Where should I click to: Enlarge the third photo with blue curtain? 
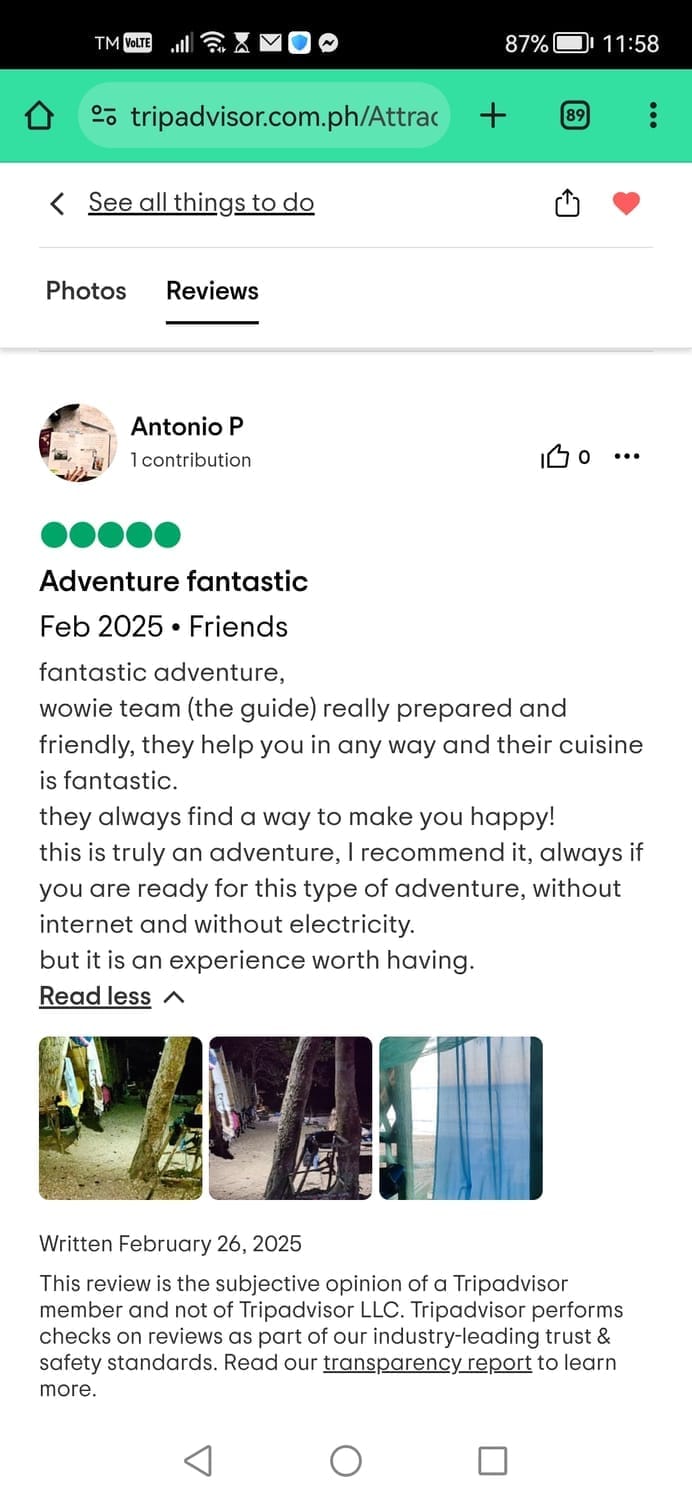(x=461, y=1117)
